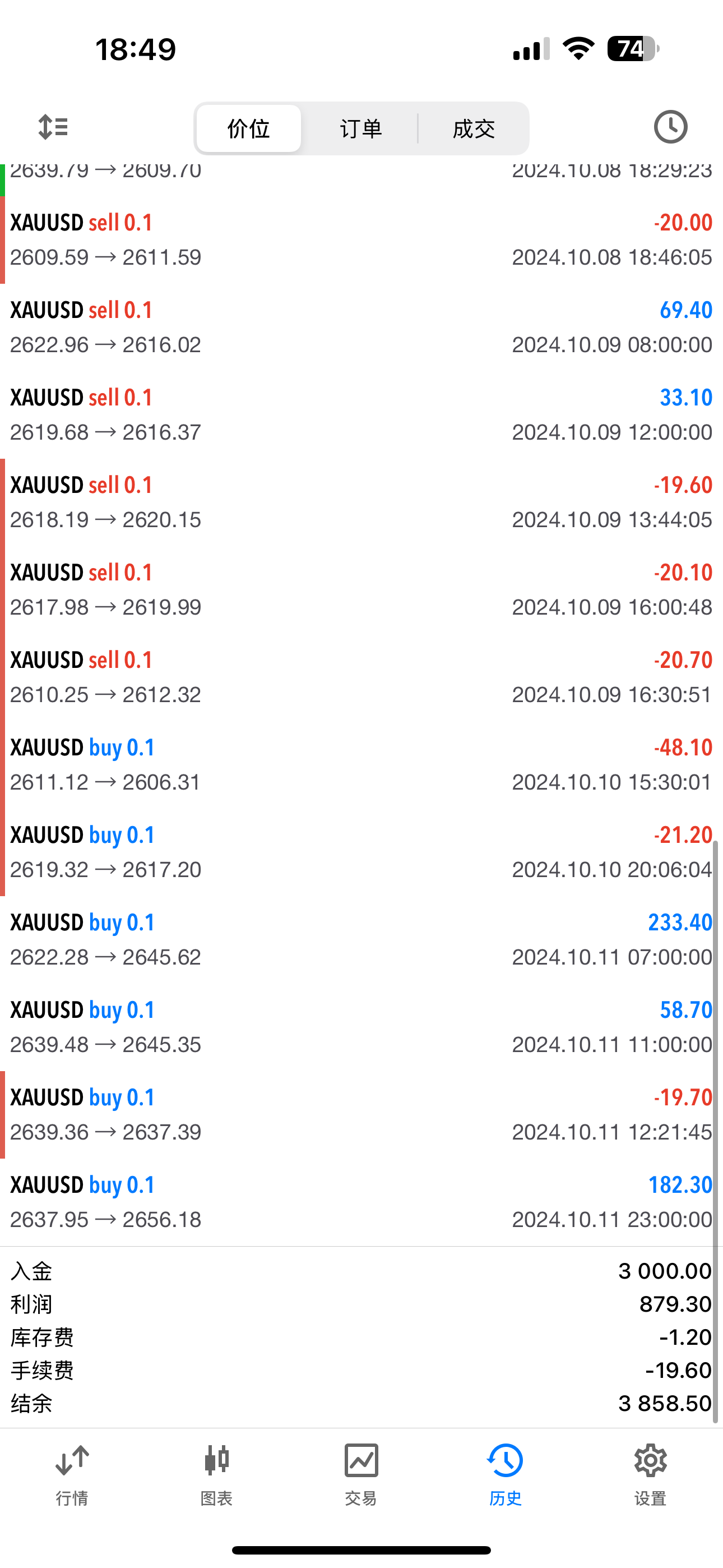View the buy trade with profit 233.40
The height and width of the screenshot is (1568, 723).
[361, 939]
